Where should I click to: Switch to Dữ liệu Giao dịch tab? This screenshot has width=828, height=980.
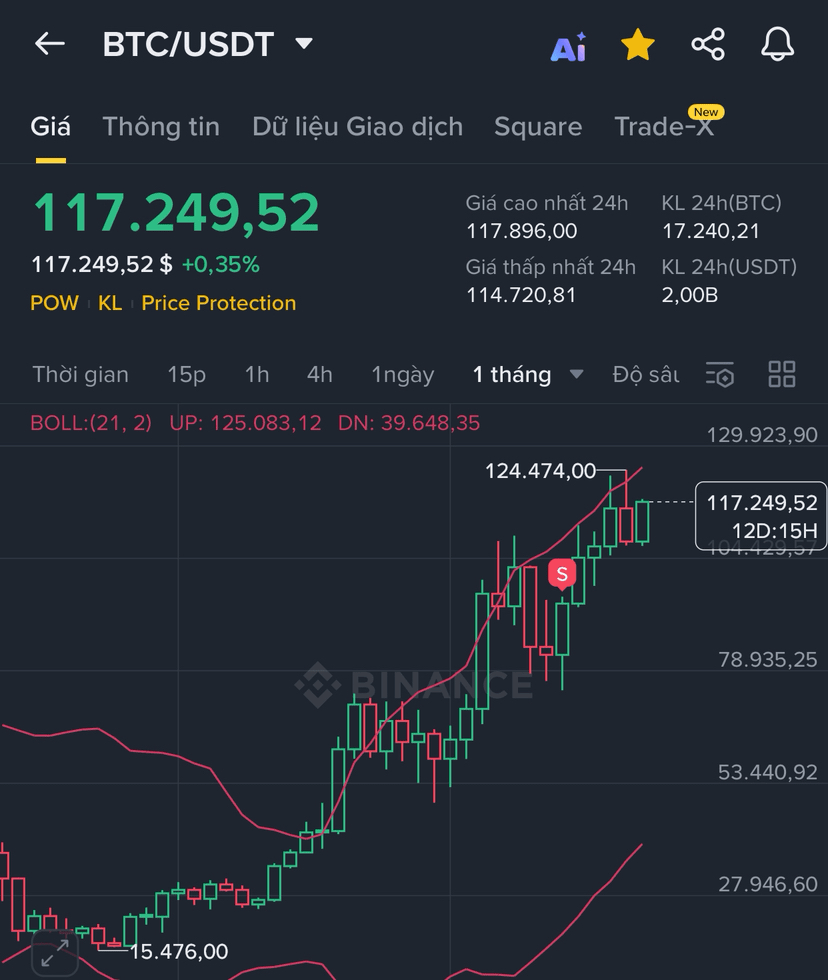(357, 127)
